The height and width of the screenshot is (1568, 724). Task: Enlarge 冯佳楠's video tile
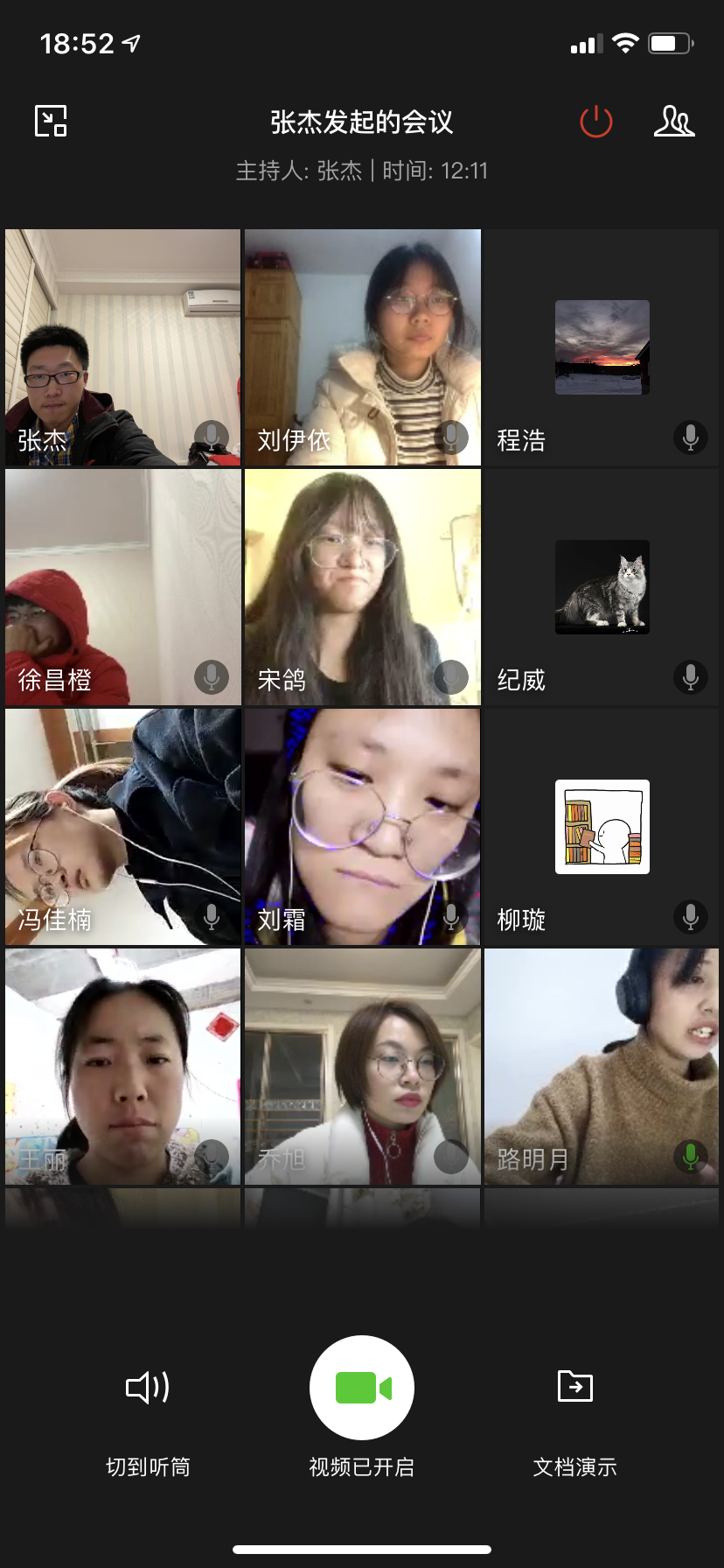pyautogui.click(x=122, y=827)
